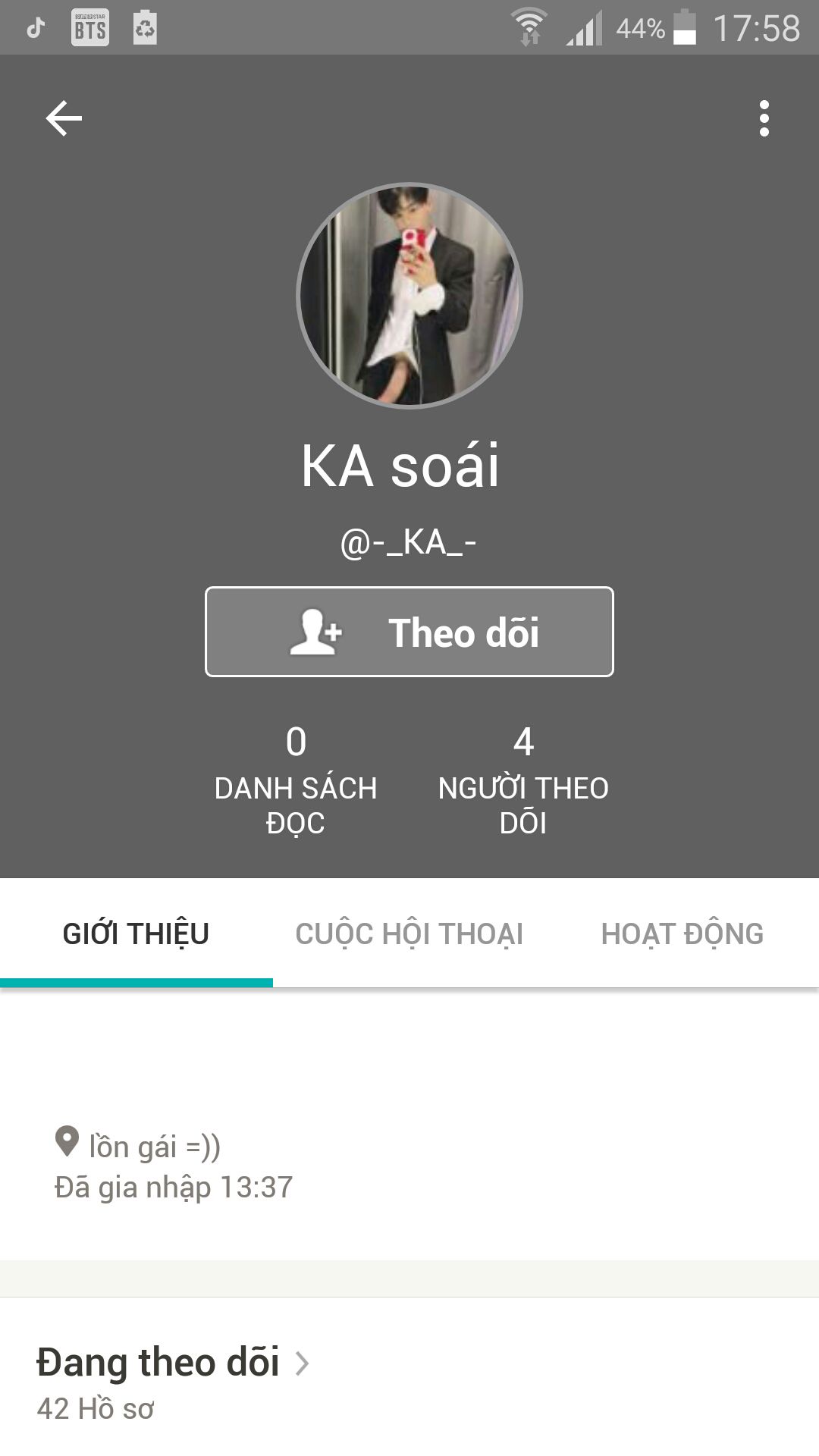Open the three-dot overflow menu
Screen dimensions: 819x1456
(764, 119)
